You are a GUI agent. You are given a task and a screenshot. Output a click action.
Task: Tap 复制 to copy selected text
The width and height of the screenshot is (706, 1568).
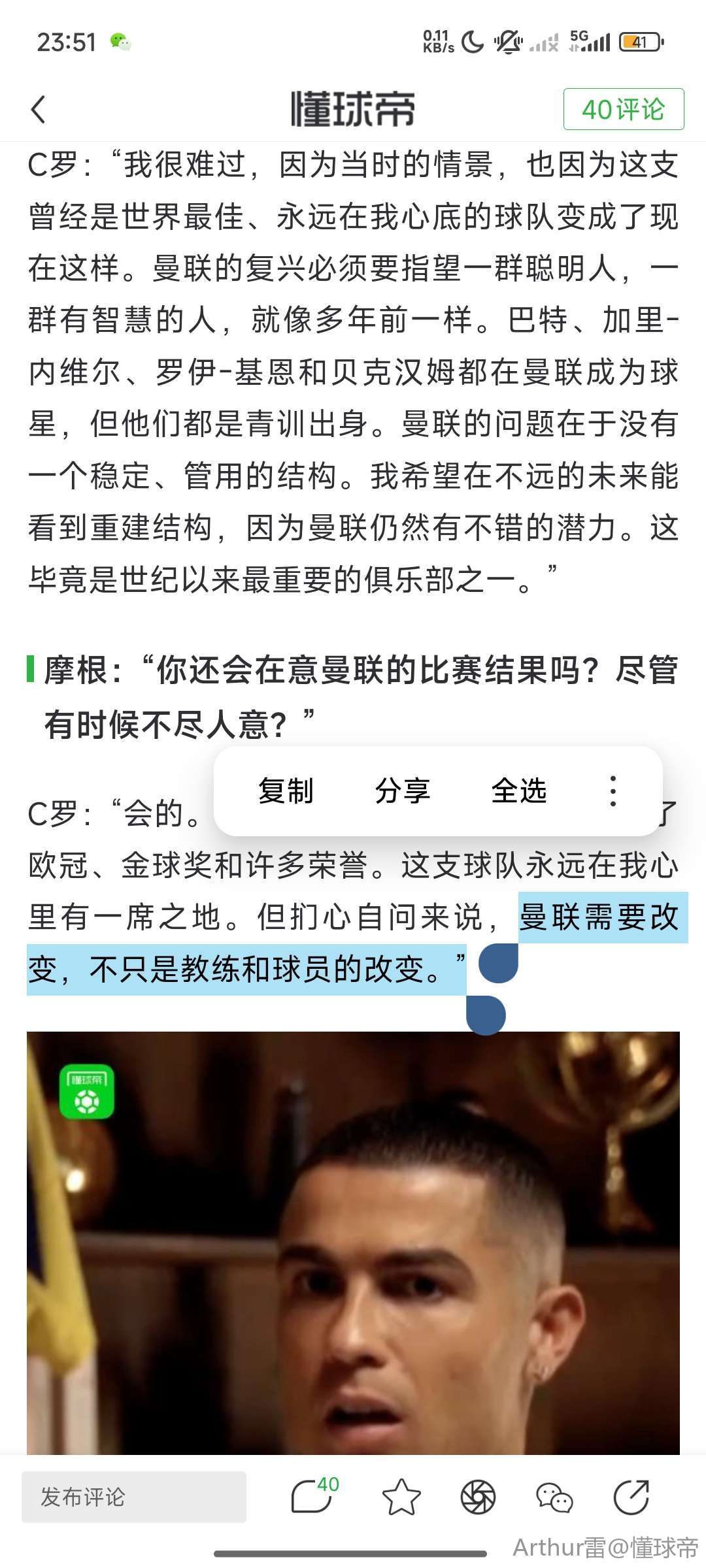[x=286, y=791]
